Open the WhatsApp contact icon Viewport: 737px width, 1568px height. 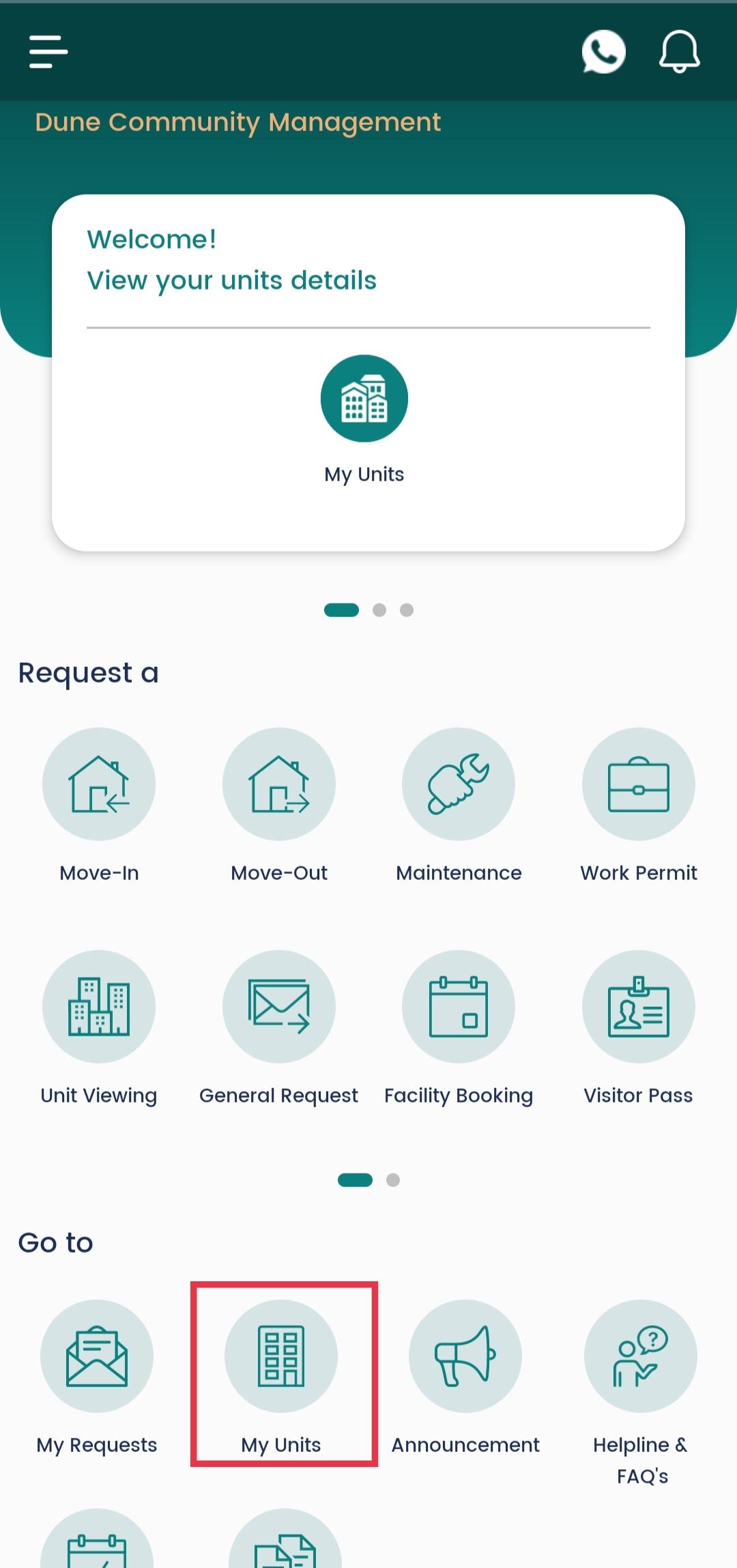603,52
